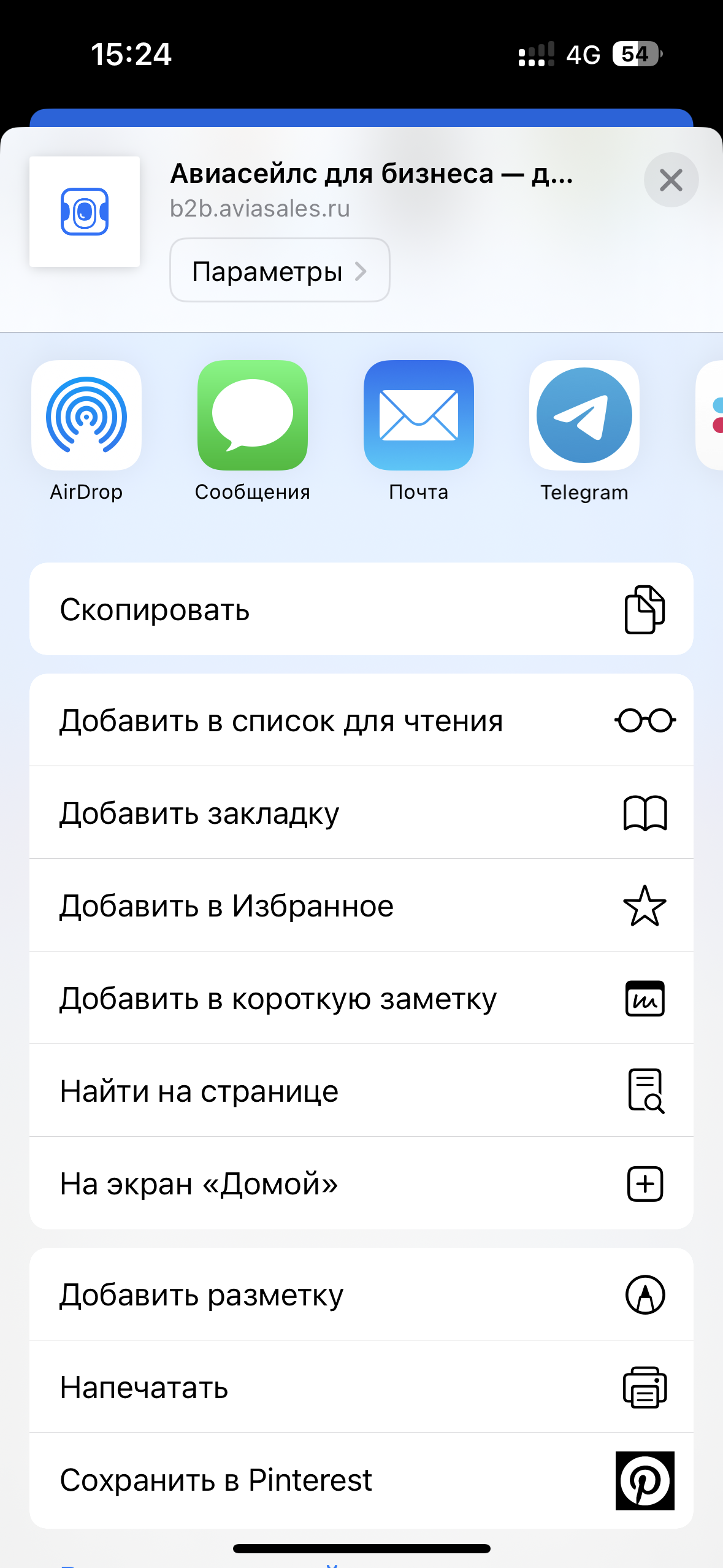Viewport: 723px width, 1568px height.
Task: Select Добавить в Избранное
Action: (x=361, y=905)
